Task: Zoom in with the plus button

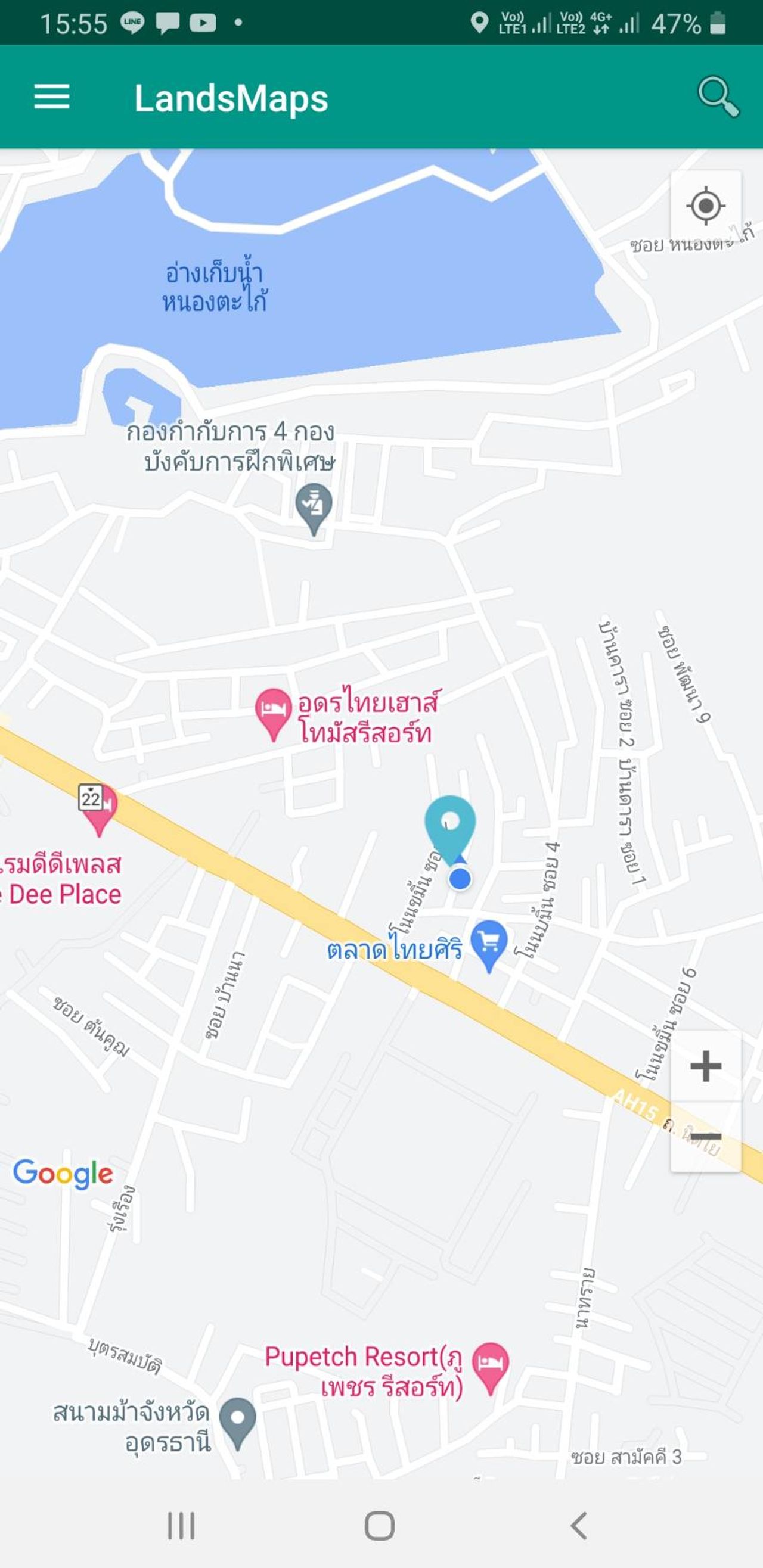Action: coord(705,1066)
